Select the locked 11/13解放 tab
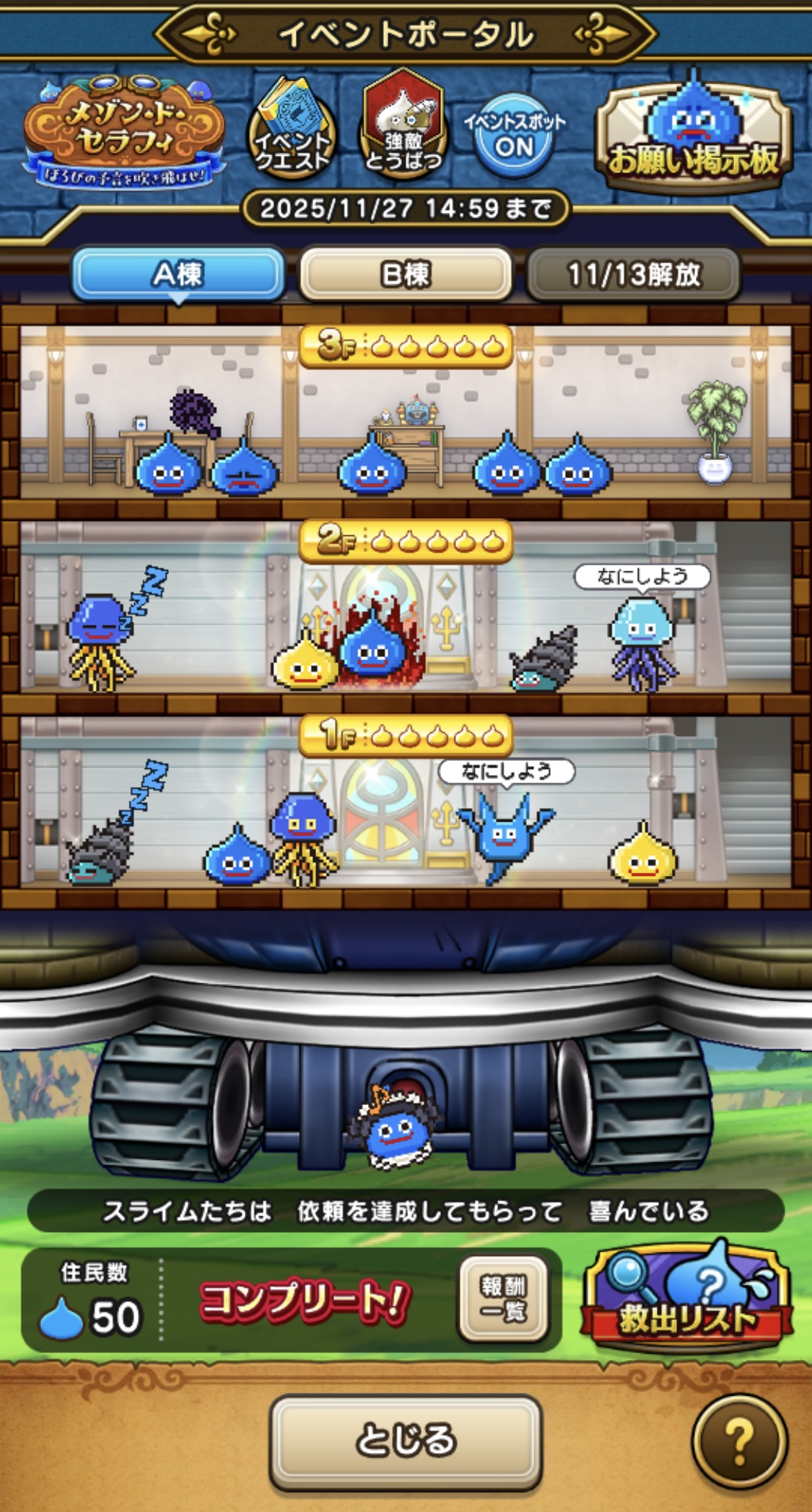The image size is (812, 1512). [x=633, y=274]
